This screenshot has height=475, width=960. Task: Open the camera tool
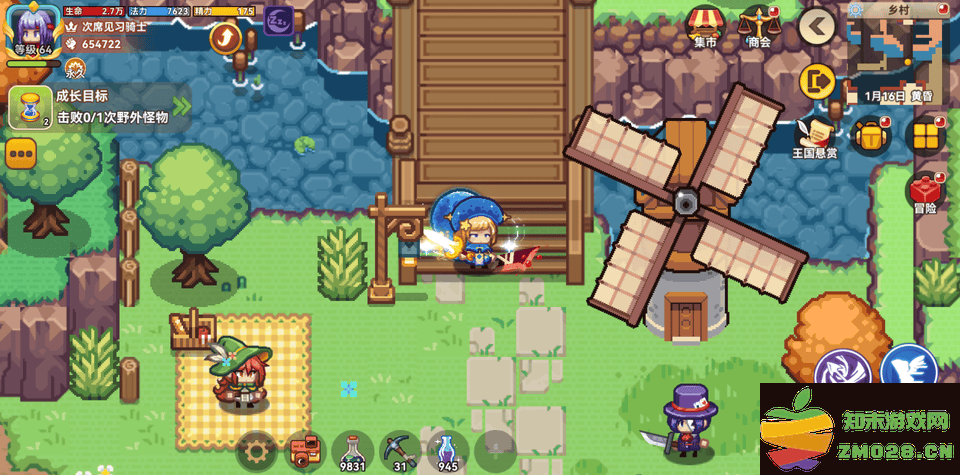(304, 451)
